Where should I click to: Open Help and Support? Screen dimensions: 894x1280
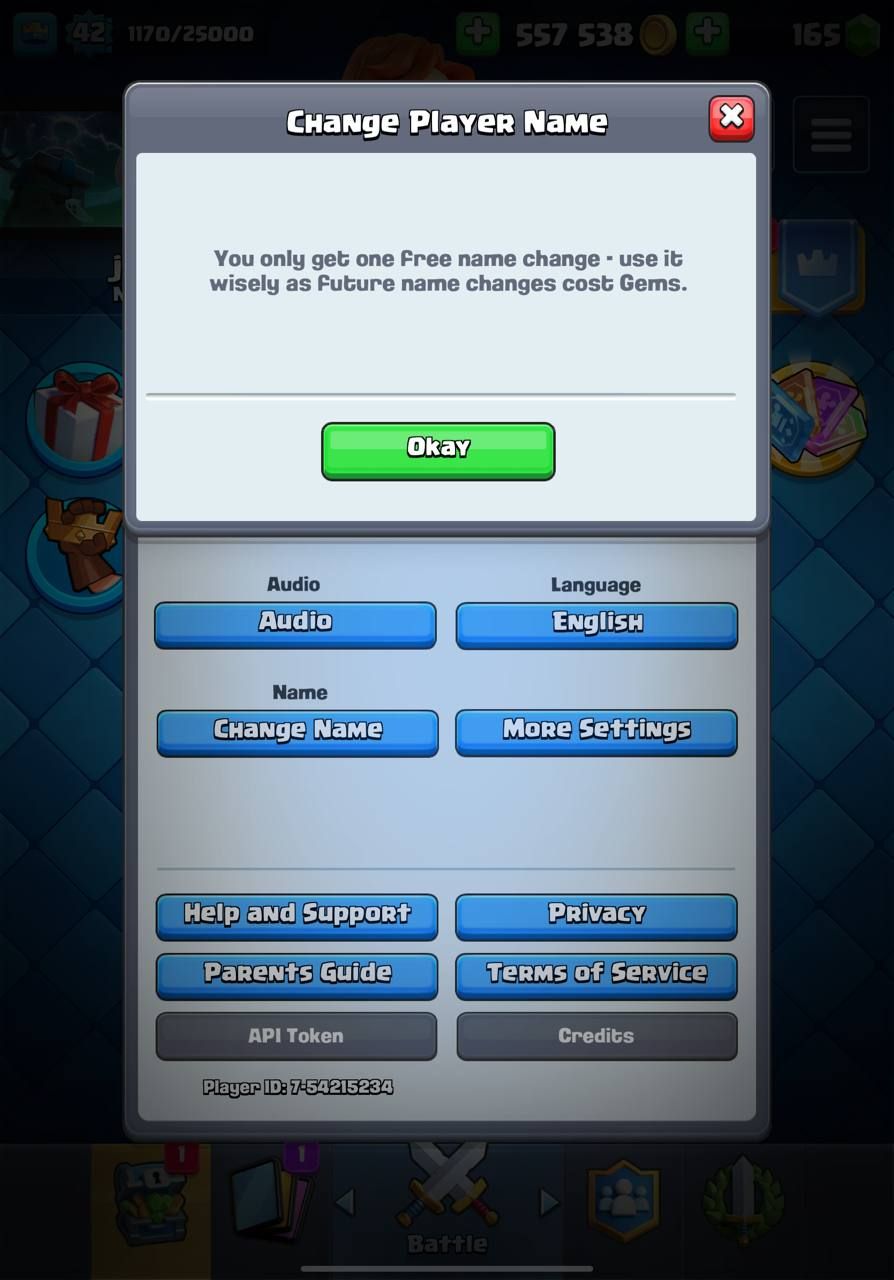pos(297,915)
